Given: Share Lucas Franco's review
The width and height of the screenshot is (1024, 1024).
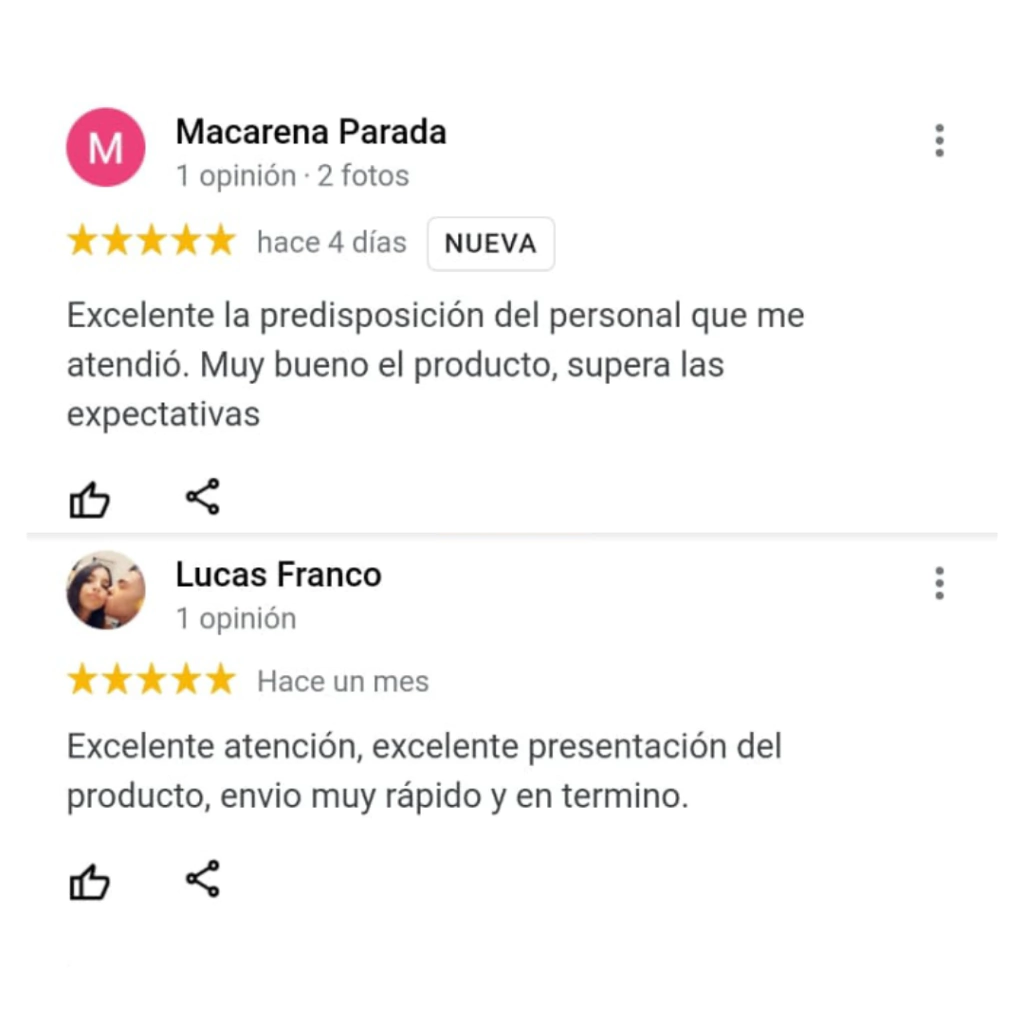Looking at the screenshot, I should click(x=203, y=879).
